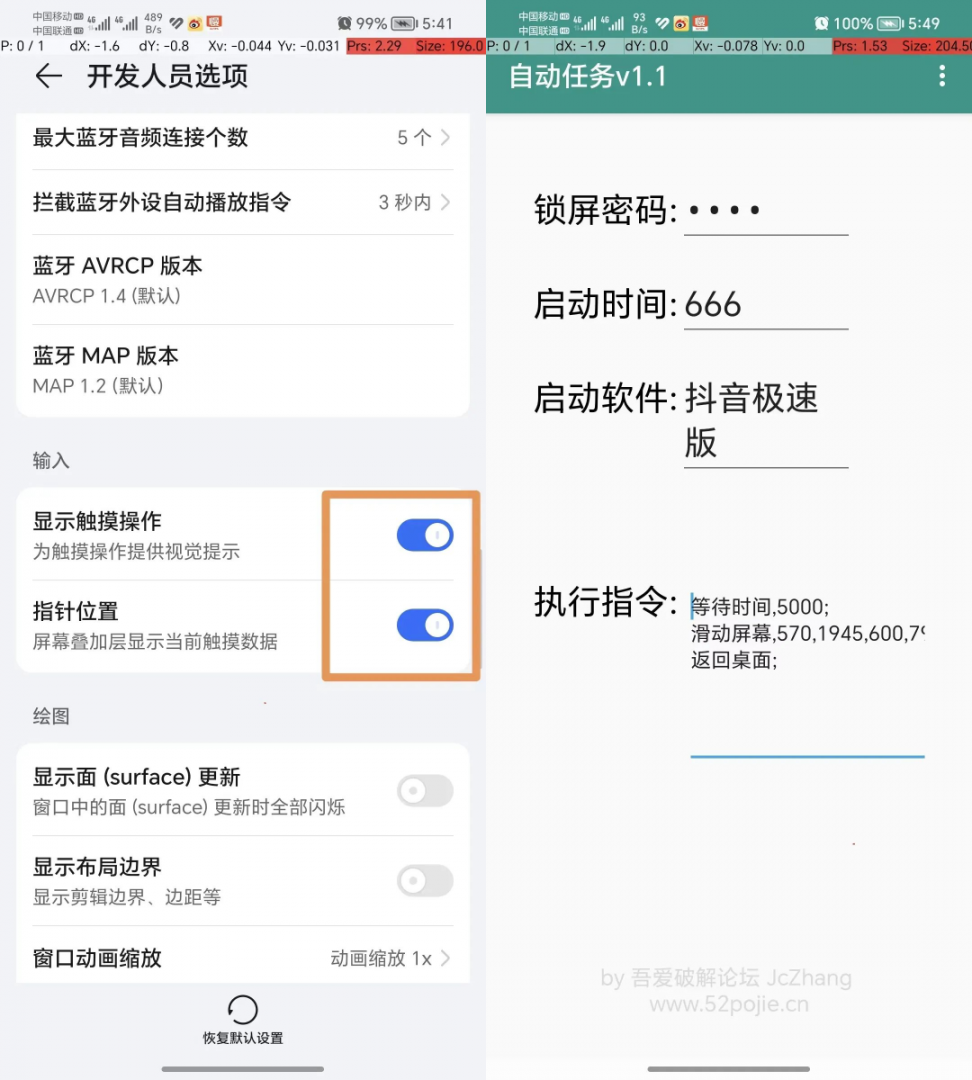Open 最大蓝牙音频连接个数 setting
This screenshot has width=972, height=1080.
click(x=242, y=138)
